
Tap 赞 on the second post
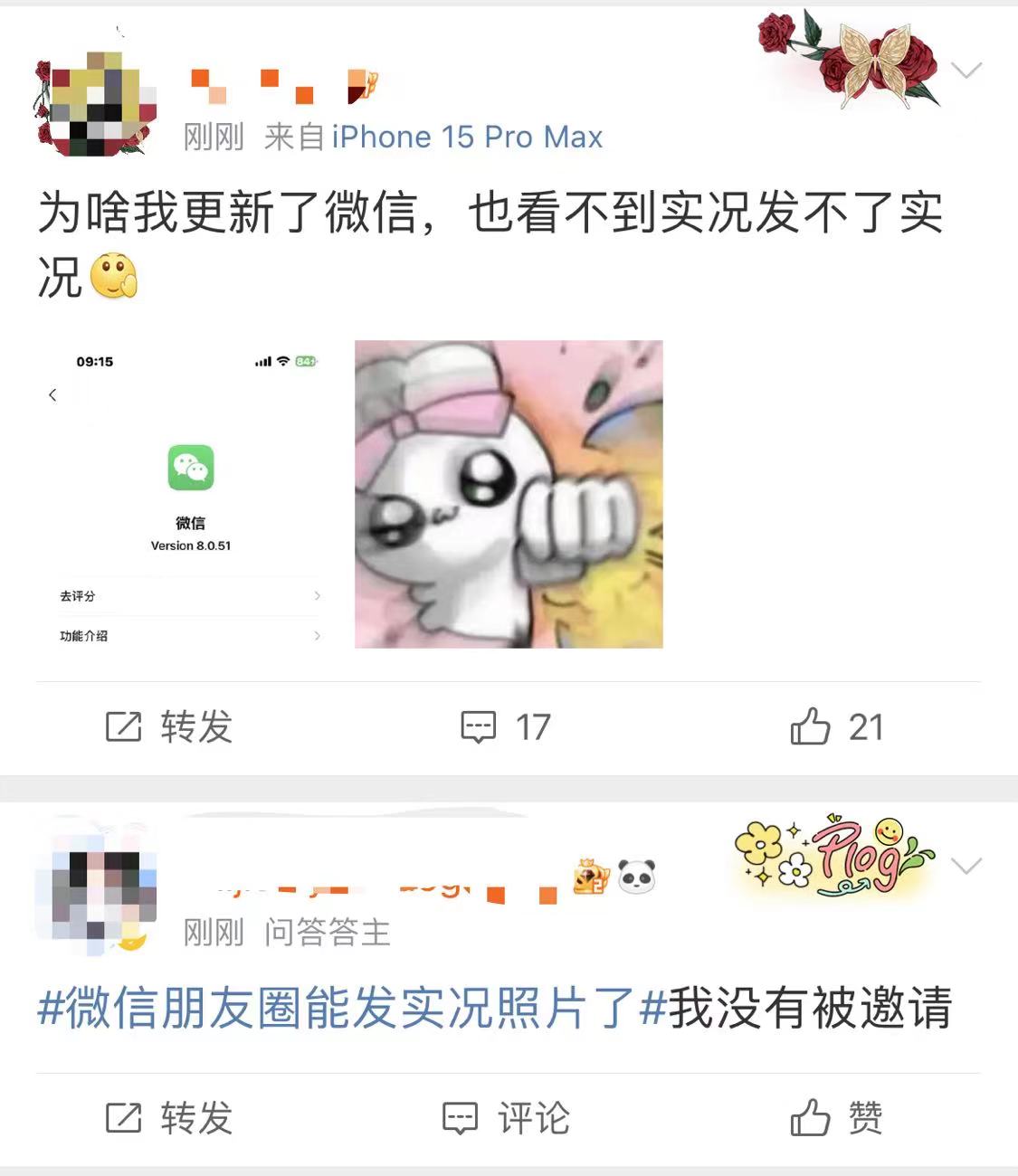point(836,1119)
